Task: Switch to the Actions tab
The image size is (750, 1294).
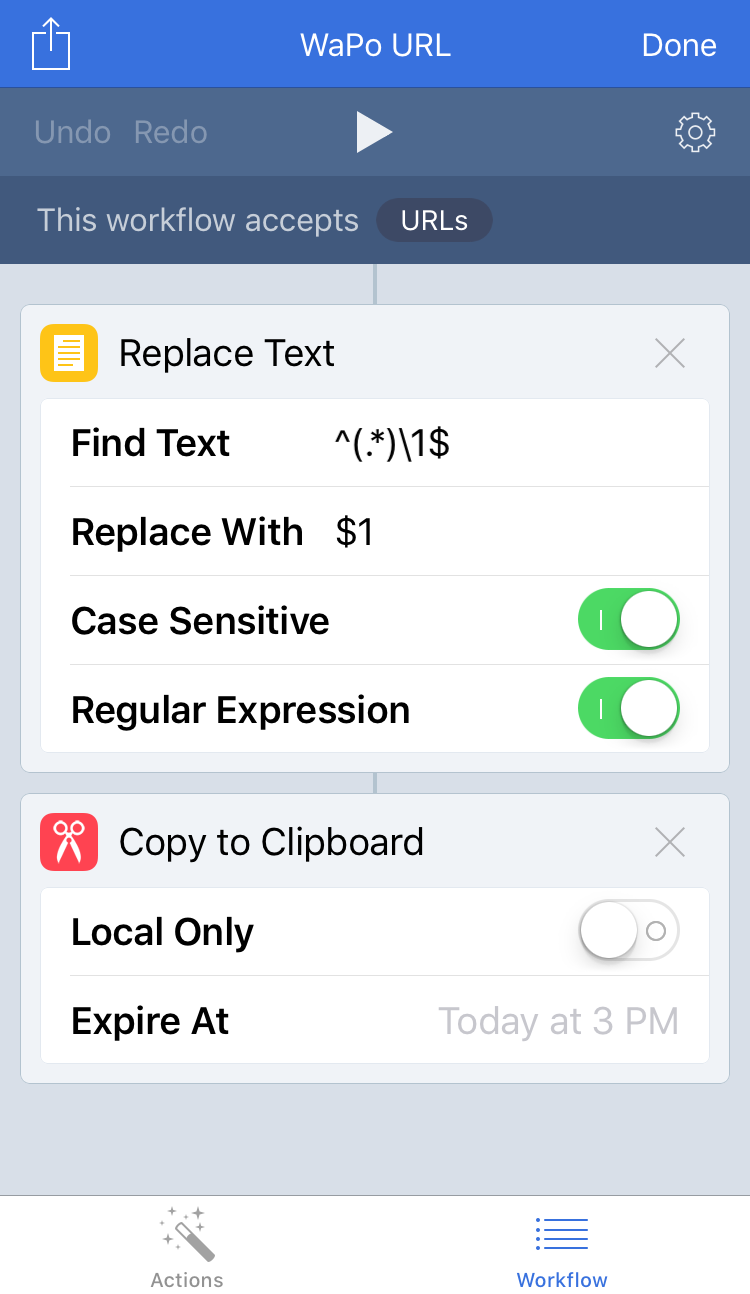Action: pos(187,1248)
